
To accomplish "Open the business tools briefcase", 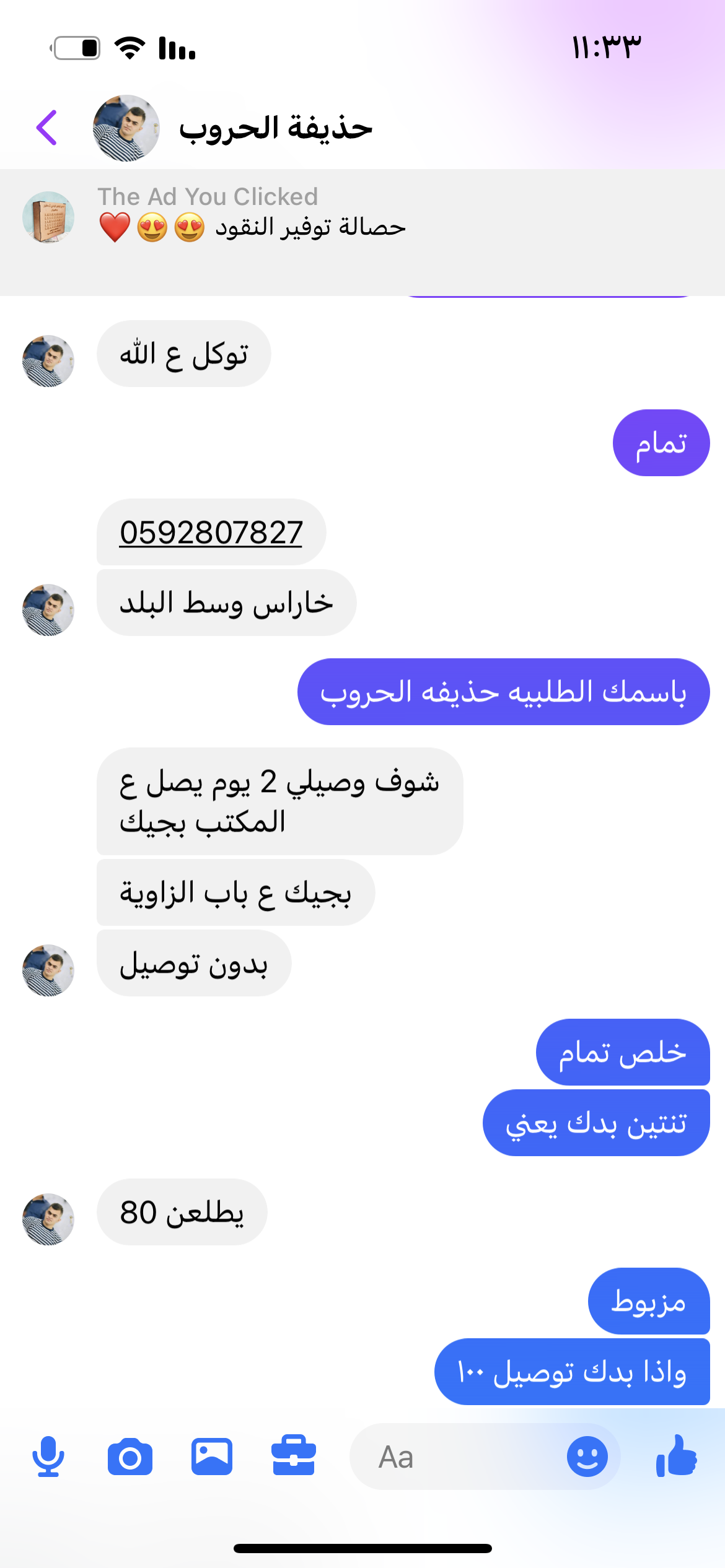I will coord(294,1457).
